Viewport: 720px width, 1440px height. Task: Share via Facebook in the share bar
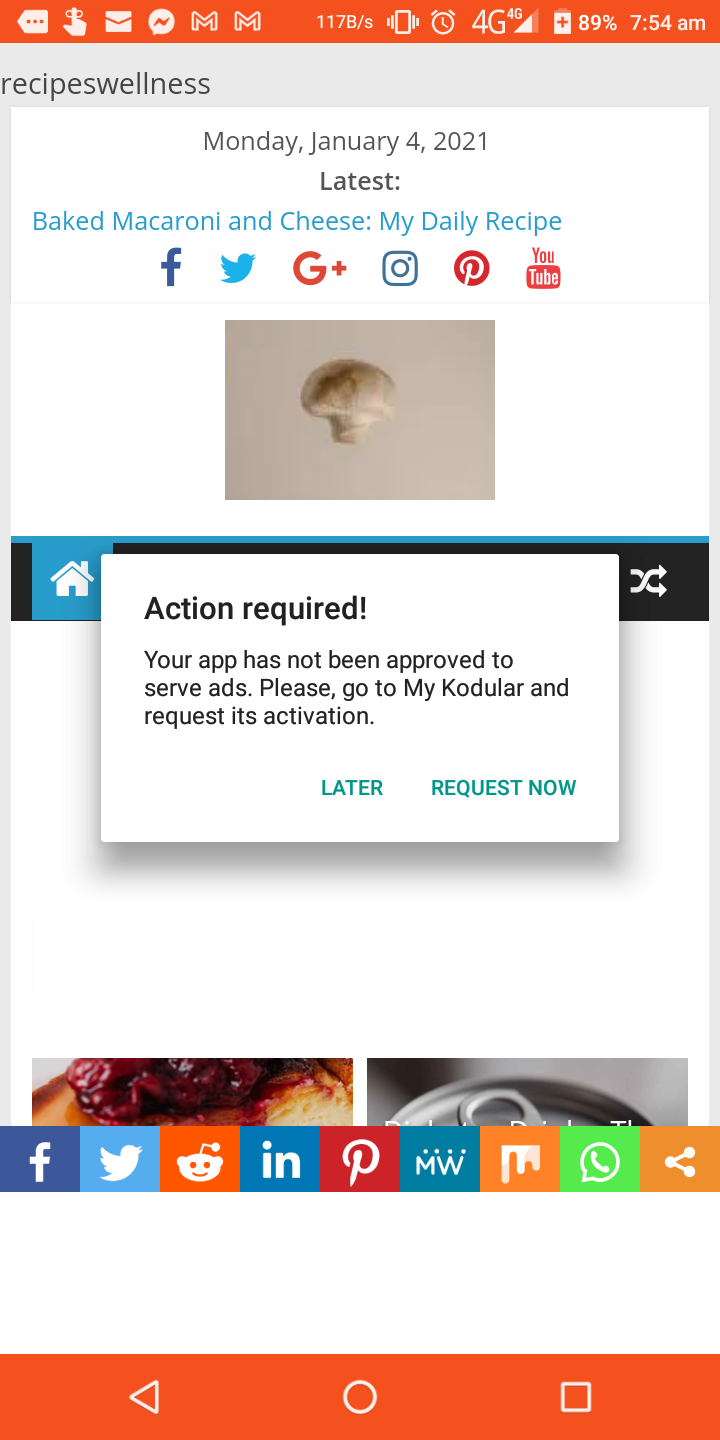pos(40,1161)
